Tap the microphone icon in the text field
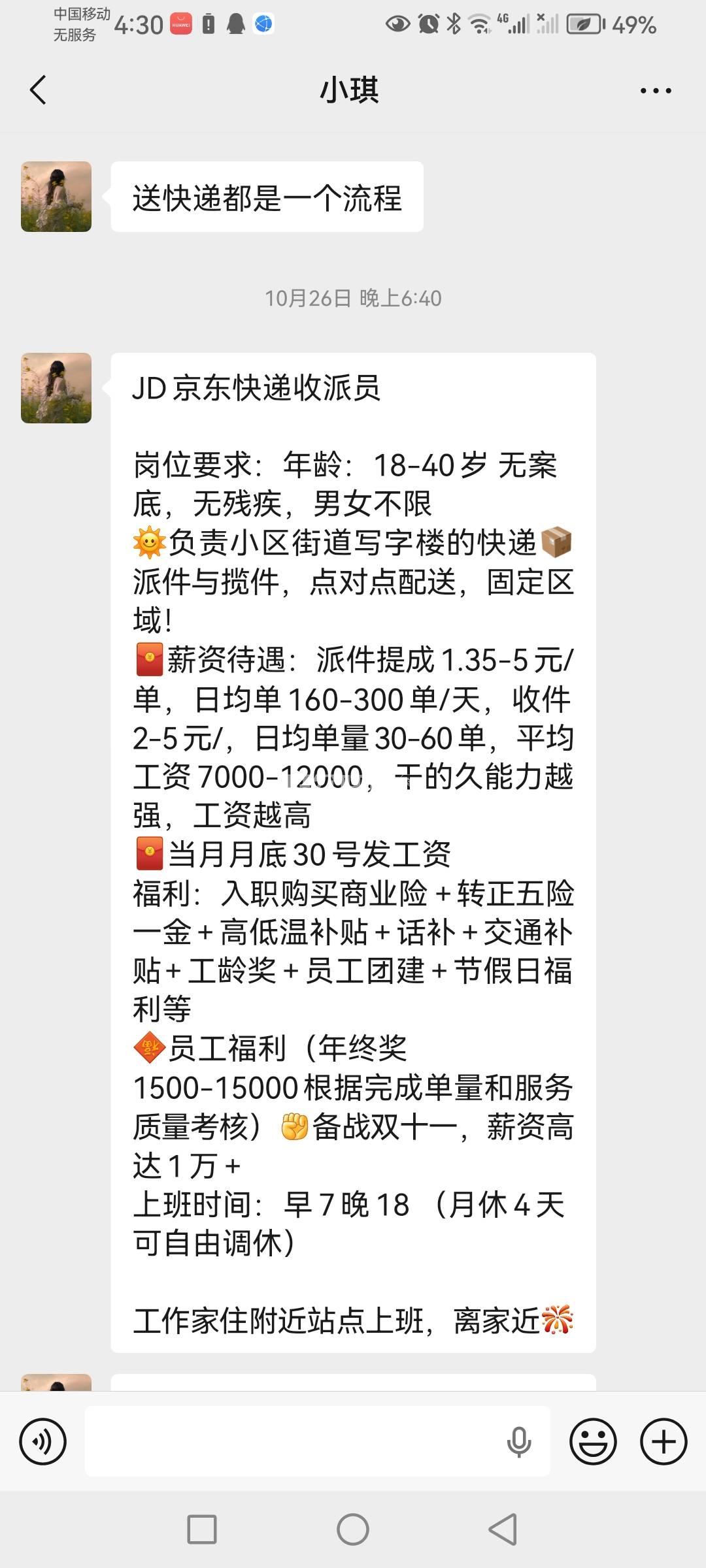Image resolution: width=706 pixels, height=1568 pixels. (x=519, y=1441)
